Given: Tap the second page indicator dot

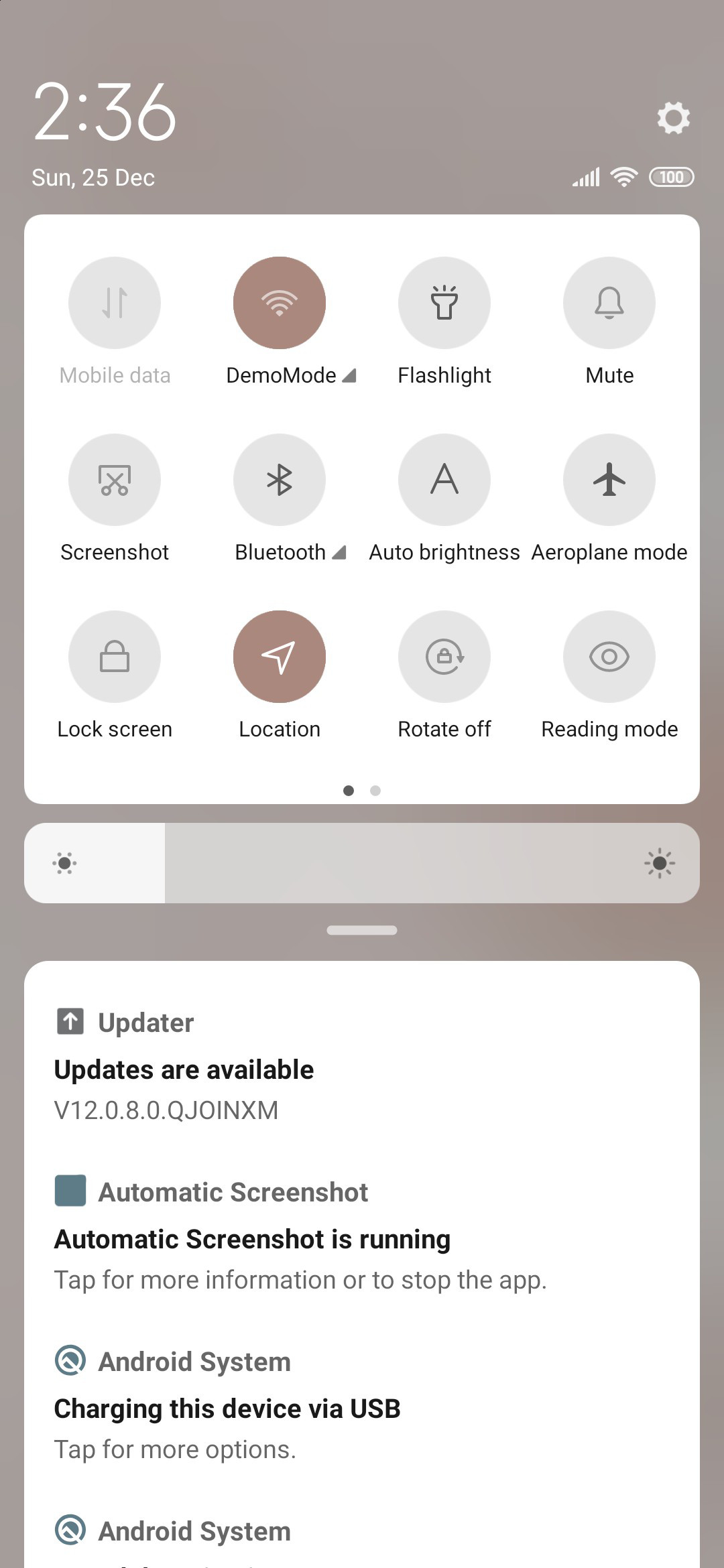Looking at the screenshot, I should [375, 791].
